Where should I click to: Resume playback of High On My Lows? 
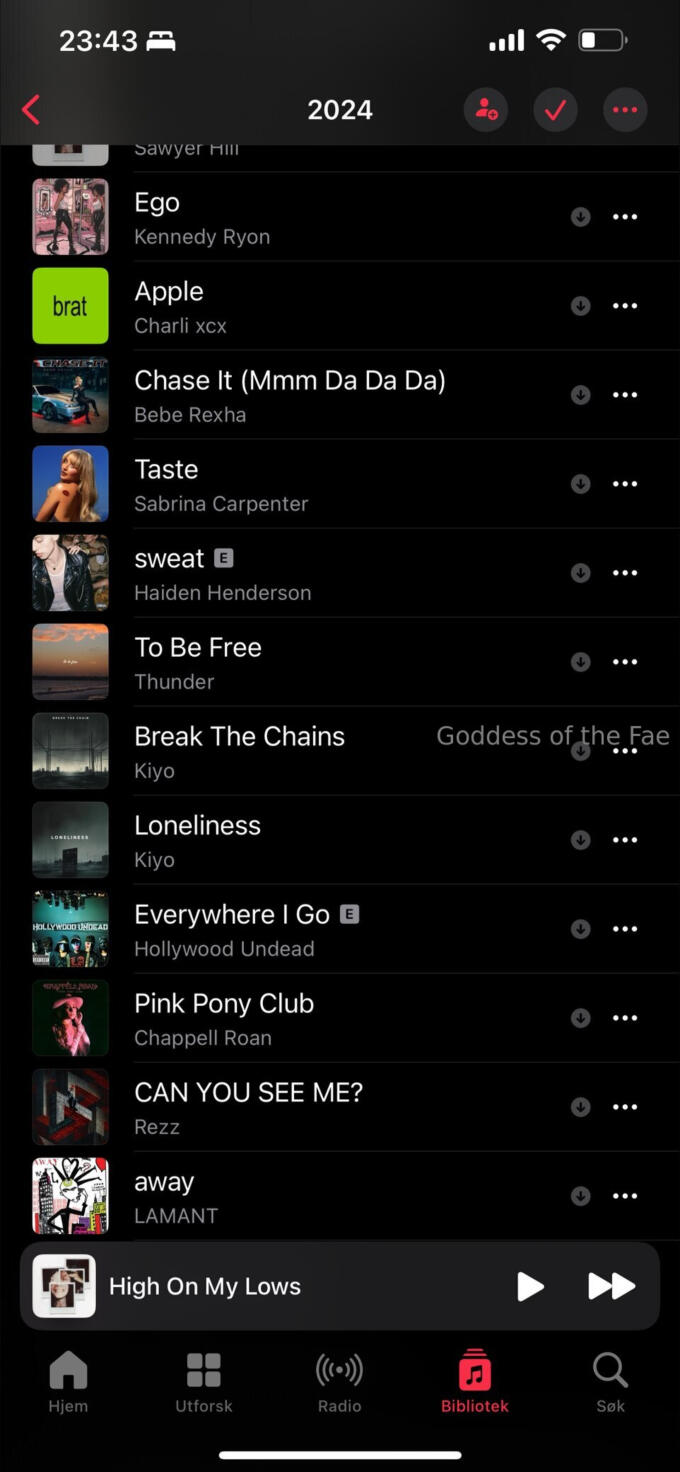coord(530,1286)
